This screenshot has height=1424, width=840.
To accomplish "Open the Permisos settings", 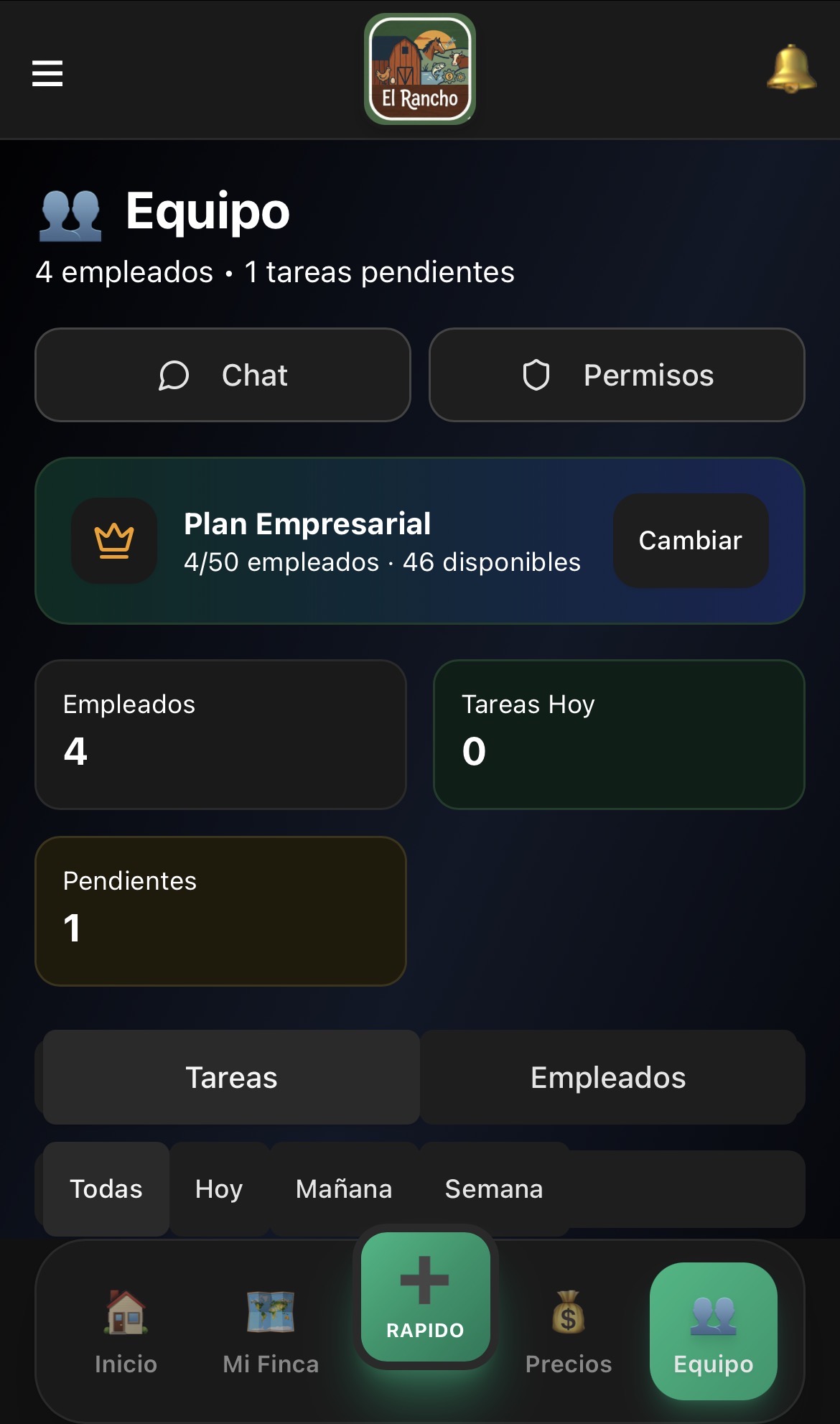I will pyautogui.click(x=617, y=375).
